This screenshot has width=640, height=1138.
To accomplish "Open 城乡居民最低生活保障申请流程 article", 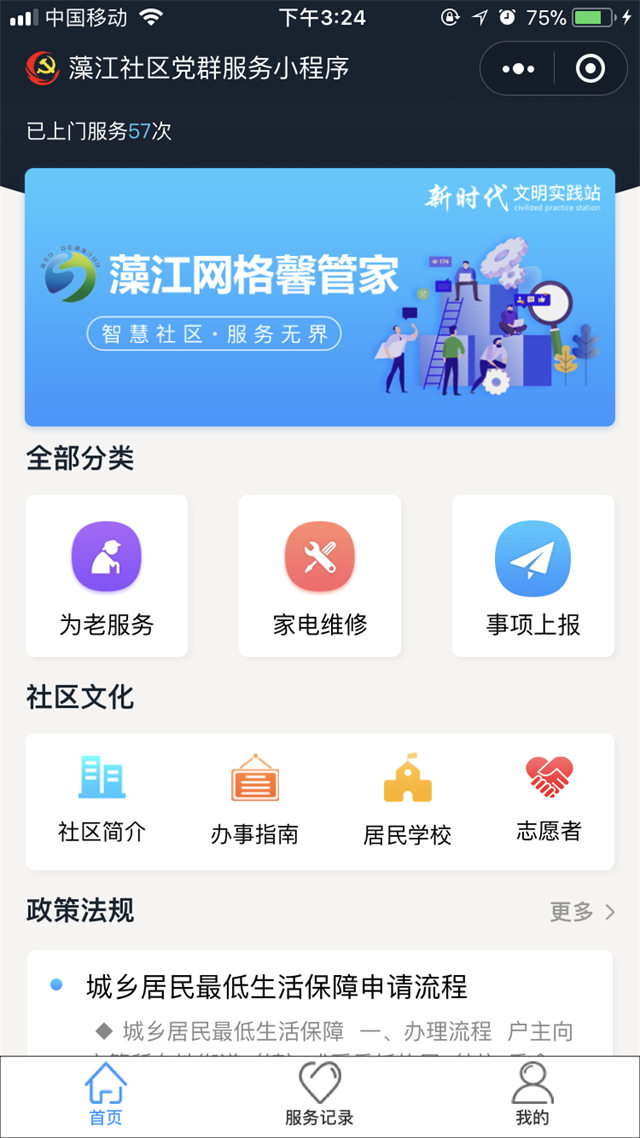I will point(277,987).
